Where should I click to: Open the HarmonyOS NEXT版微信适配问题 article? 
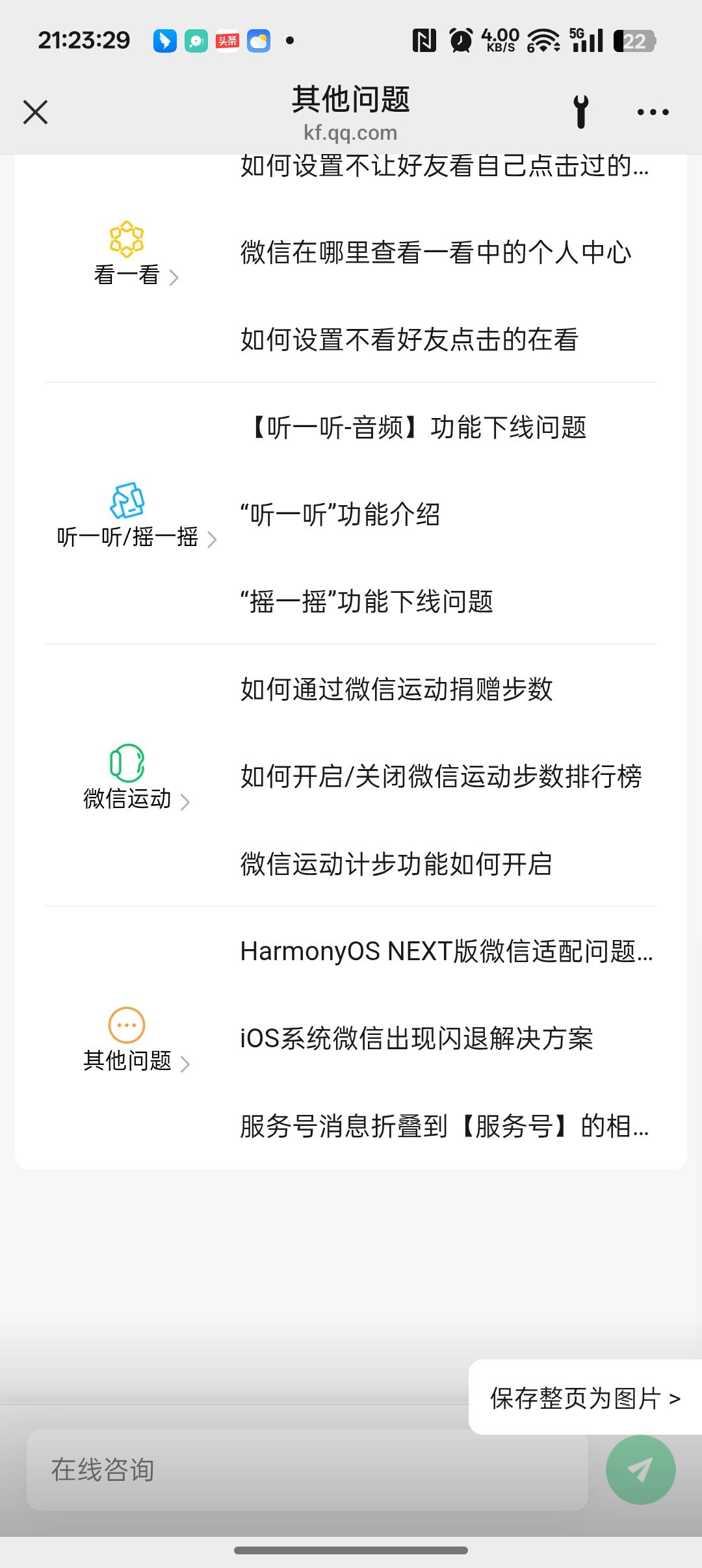coord(446,951)
